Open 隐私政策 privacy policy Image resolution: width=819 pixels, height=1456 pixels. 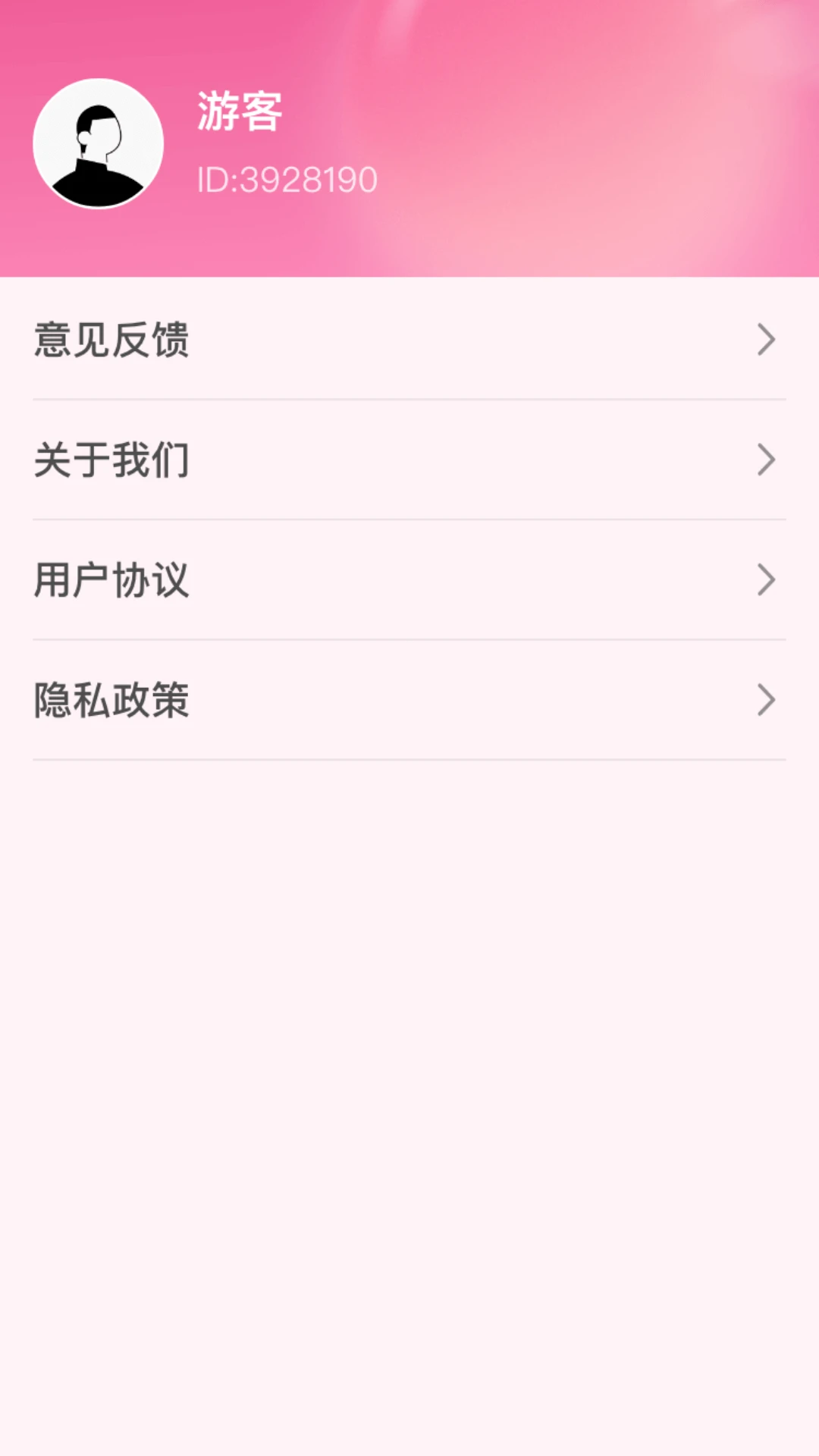tap(409, 700)
